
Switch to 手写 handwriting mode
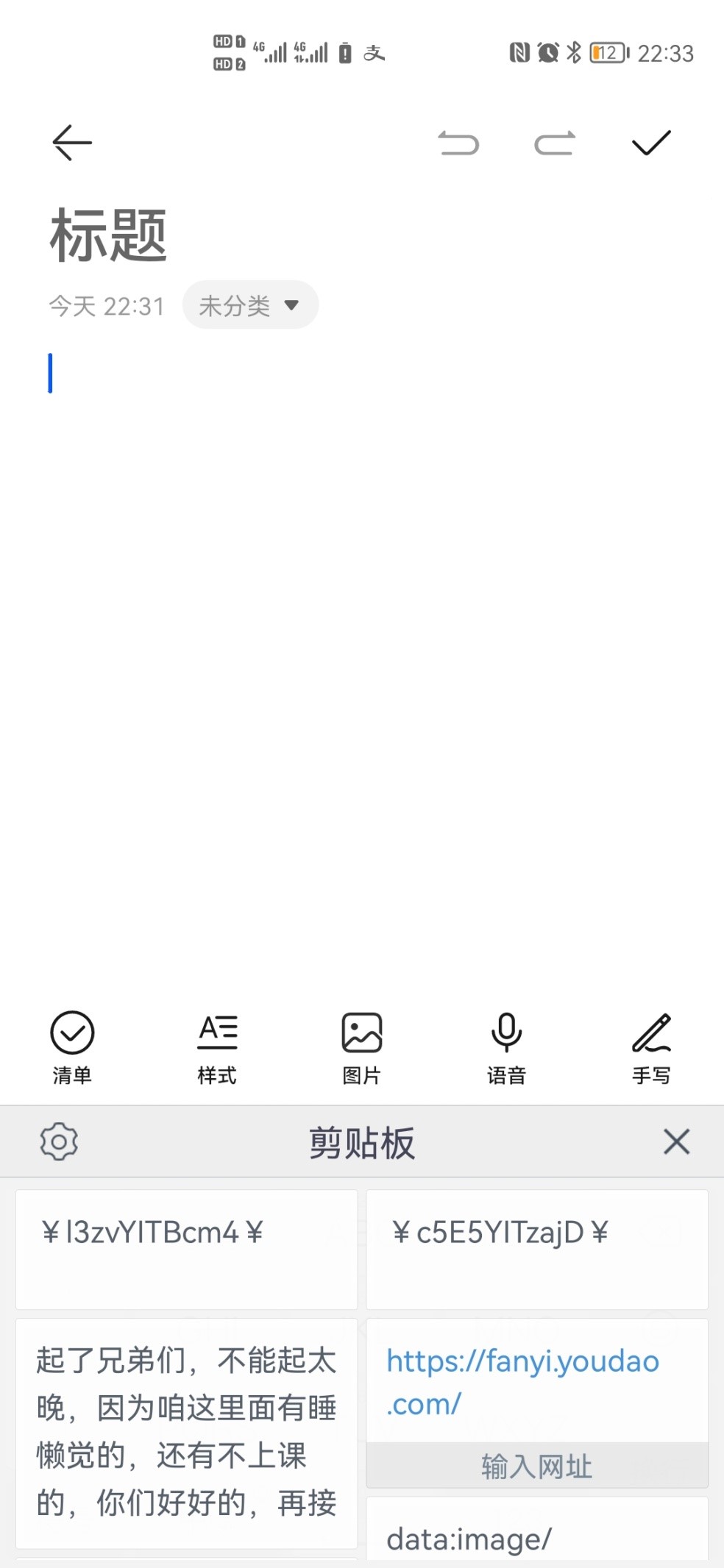[651, 1048]
